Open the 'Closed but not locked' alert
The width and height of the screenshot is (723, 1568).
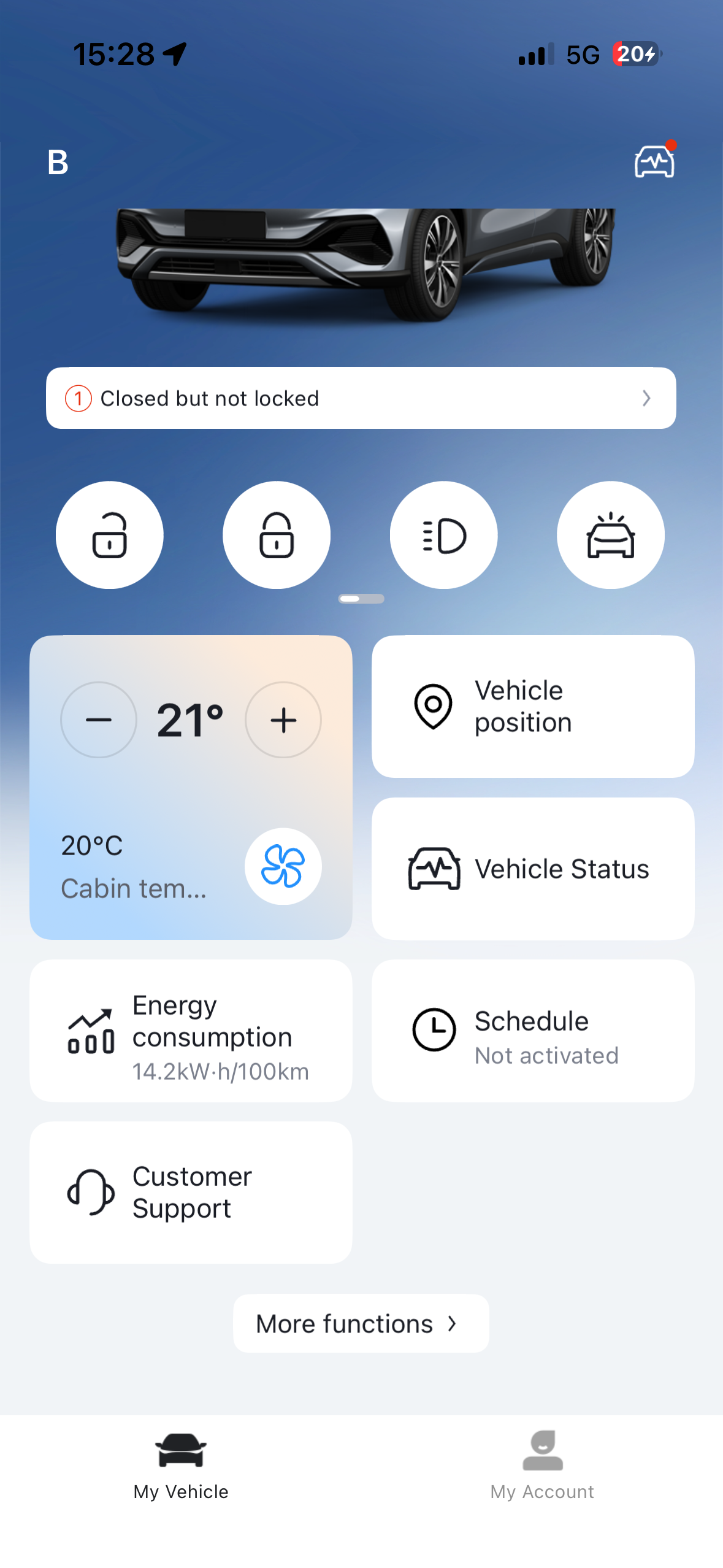(361, 398)
